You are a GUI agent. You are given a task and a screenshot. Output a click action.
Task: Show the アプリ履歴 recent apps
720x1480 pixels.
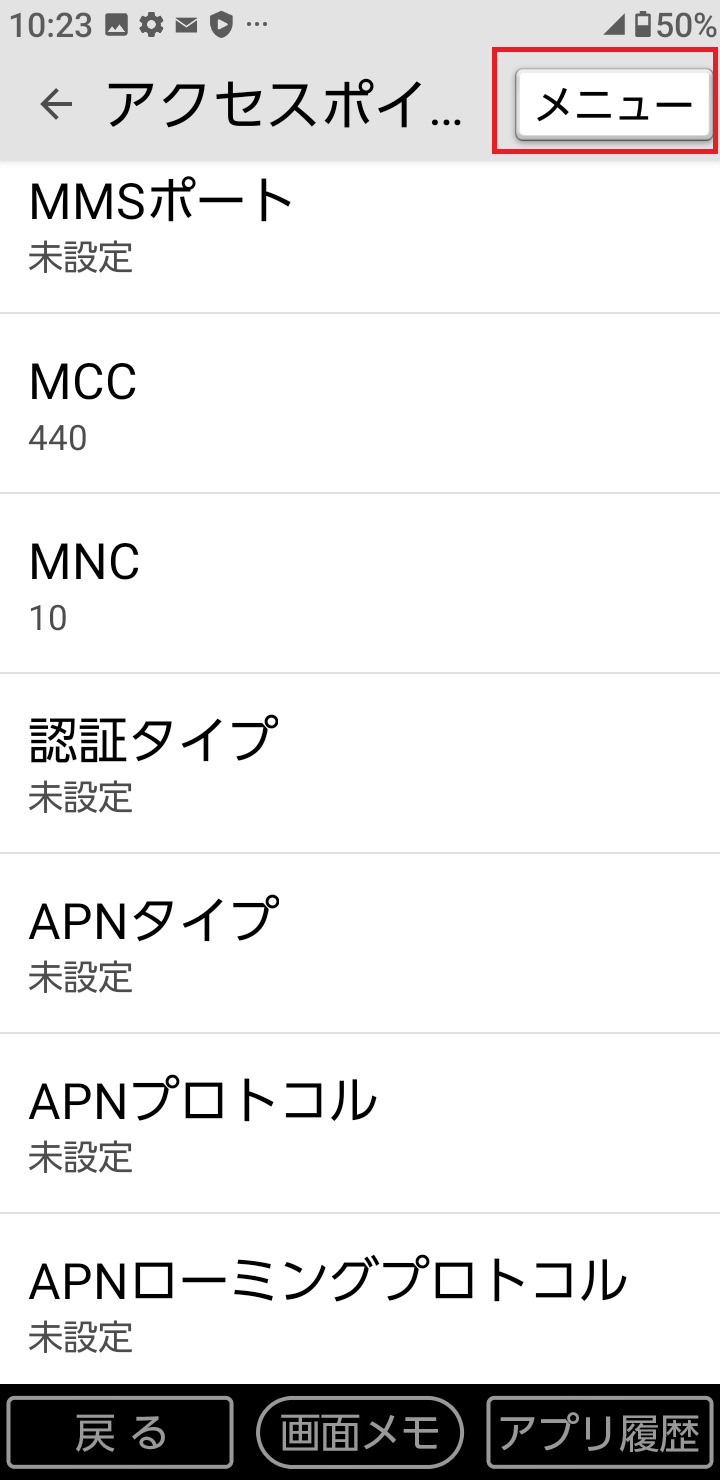(x=601, y=1434)
